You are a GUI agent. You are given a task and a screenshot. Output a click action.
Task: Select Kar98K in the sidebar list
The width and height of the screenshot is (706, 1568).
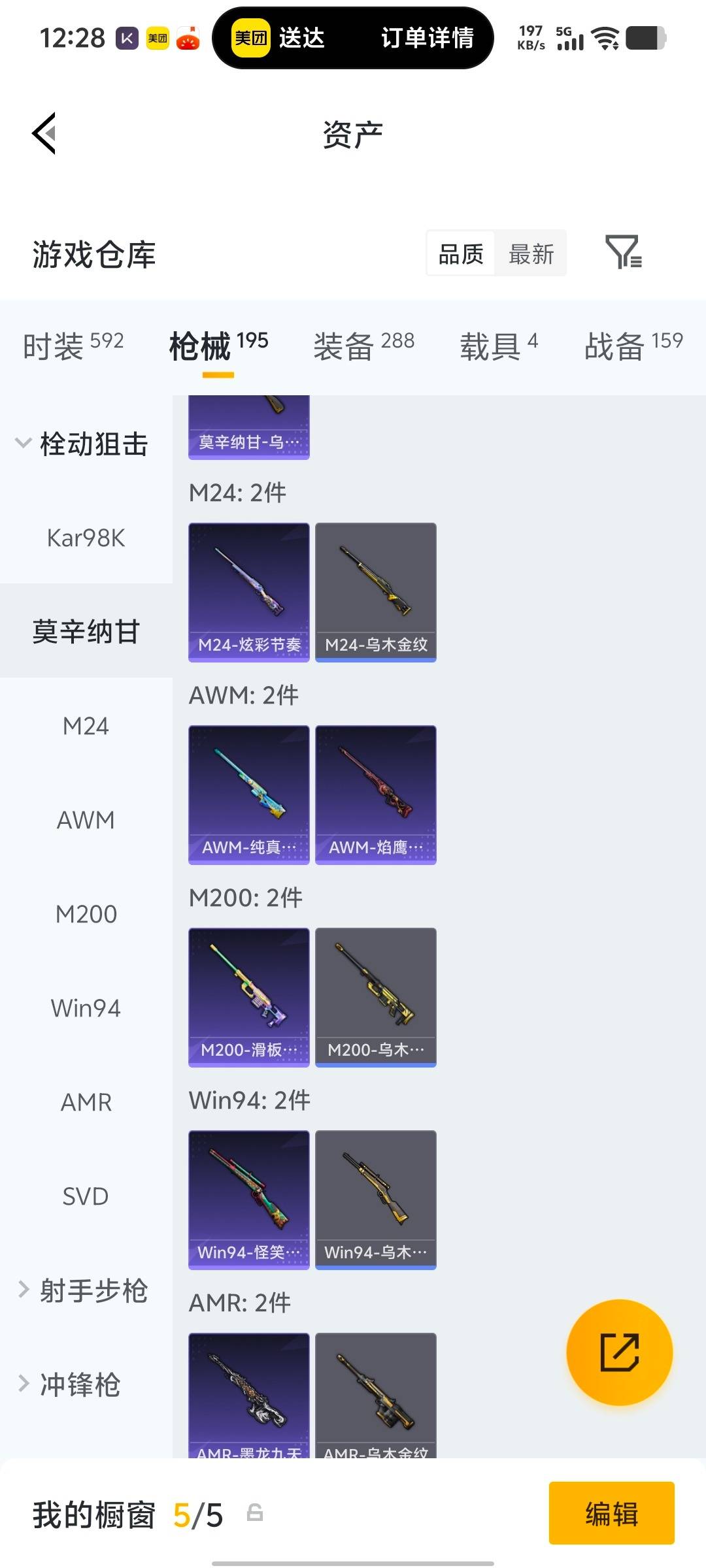pyautogui.click(x=86, y=538)
